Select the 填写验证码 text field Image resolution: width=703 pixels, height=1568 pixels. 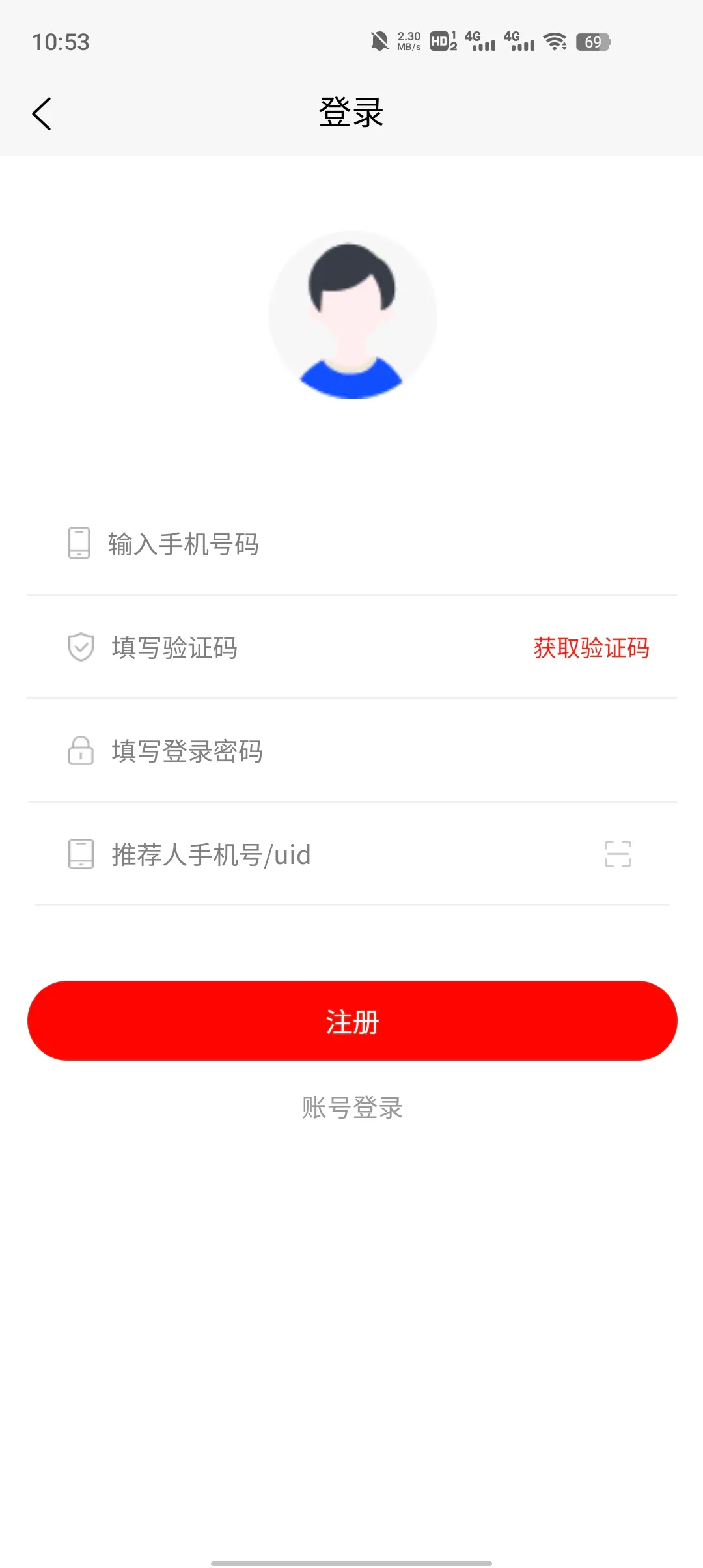coord(260,647)
